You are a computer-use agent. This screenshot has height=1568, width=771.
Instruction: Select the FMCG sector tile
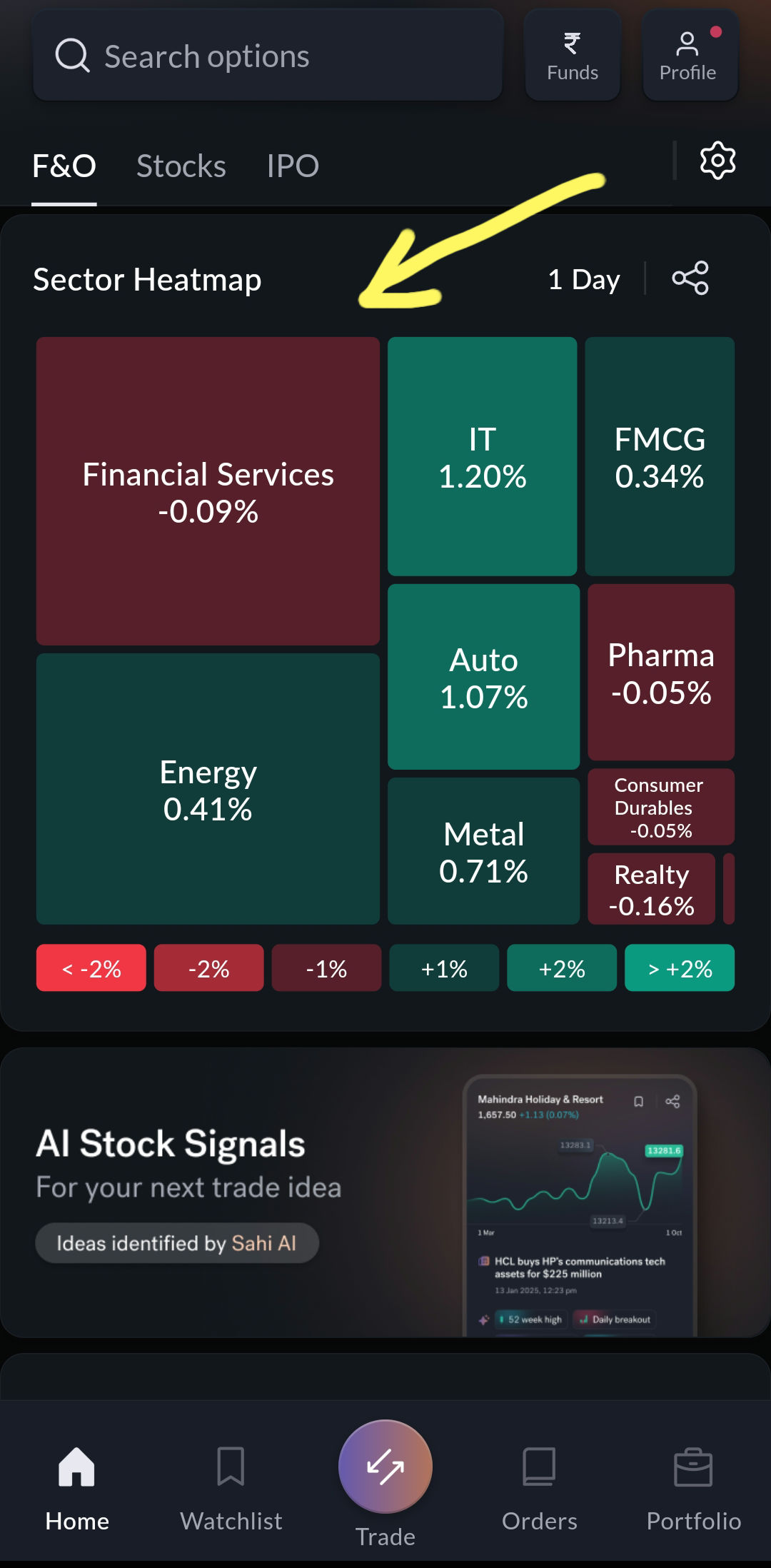point(660,457)
